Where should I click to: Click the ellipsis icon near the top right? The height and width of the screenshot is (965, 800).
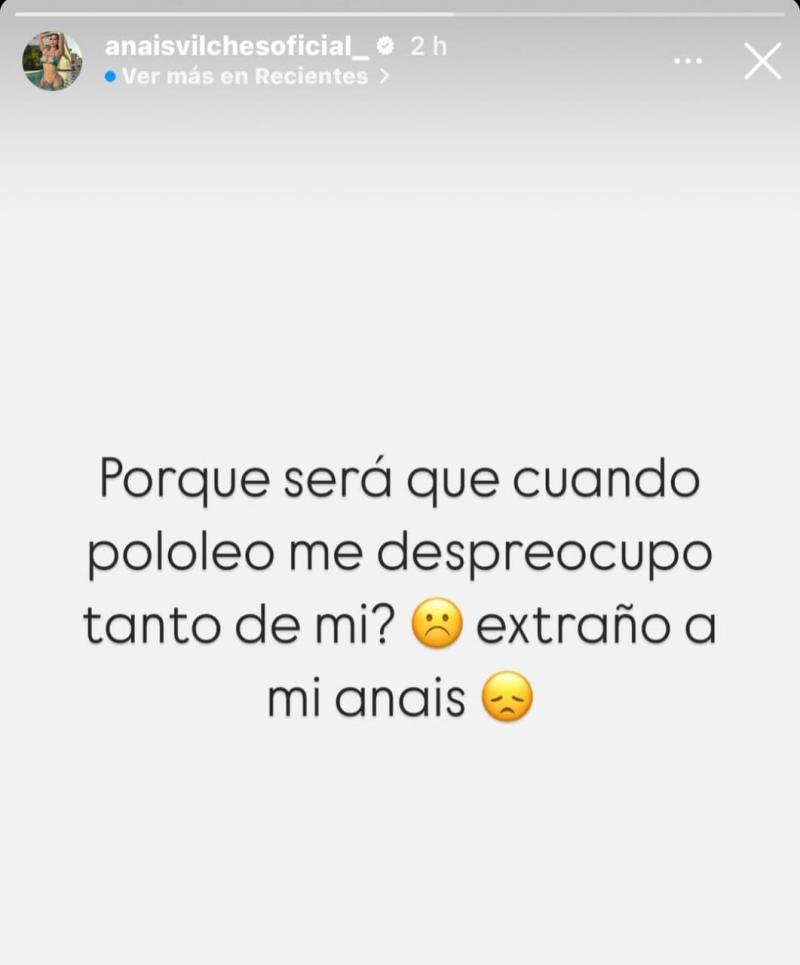[687, 60]
